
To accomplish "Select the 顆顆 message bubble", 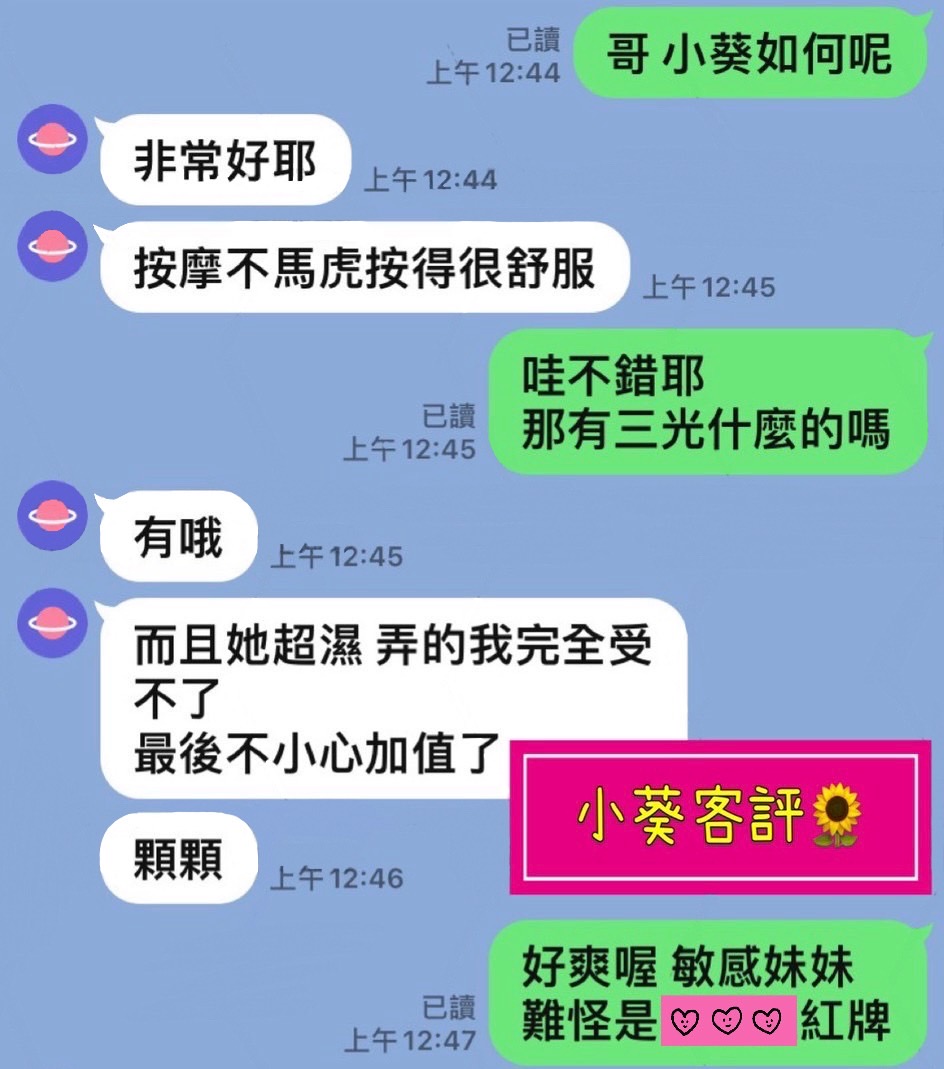I will tap(178, 858).
